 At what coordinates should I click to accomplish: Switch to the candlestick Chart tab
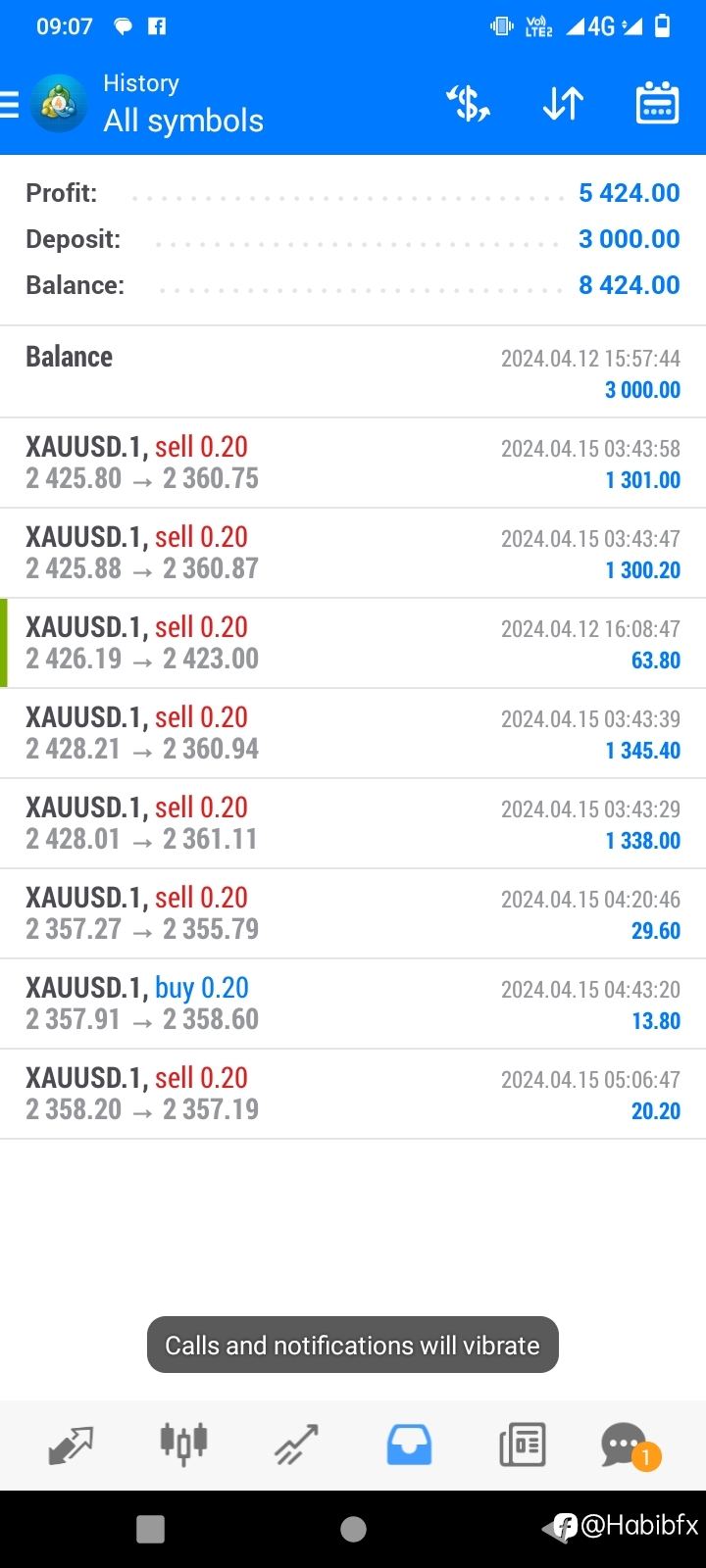pyautogui.click(x=183, y=1445)
